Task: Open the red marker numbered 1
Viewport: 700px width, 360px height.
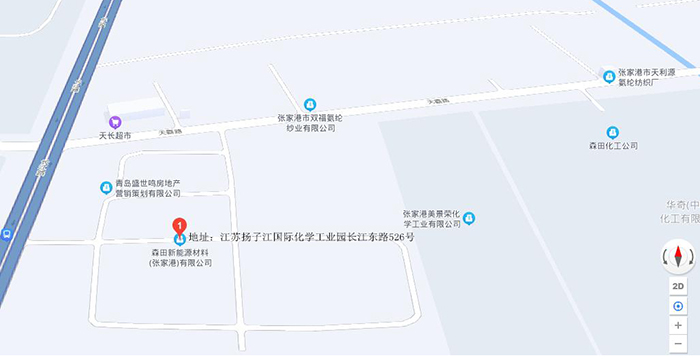Action: [179, 226]
